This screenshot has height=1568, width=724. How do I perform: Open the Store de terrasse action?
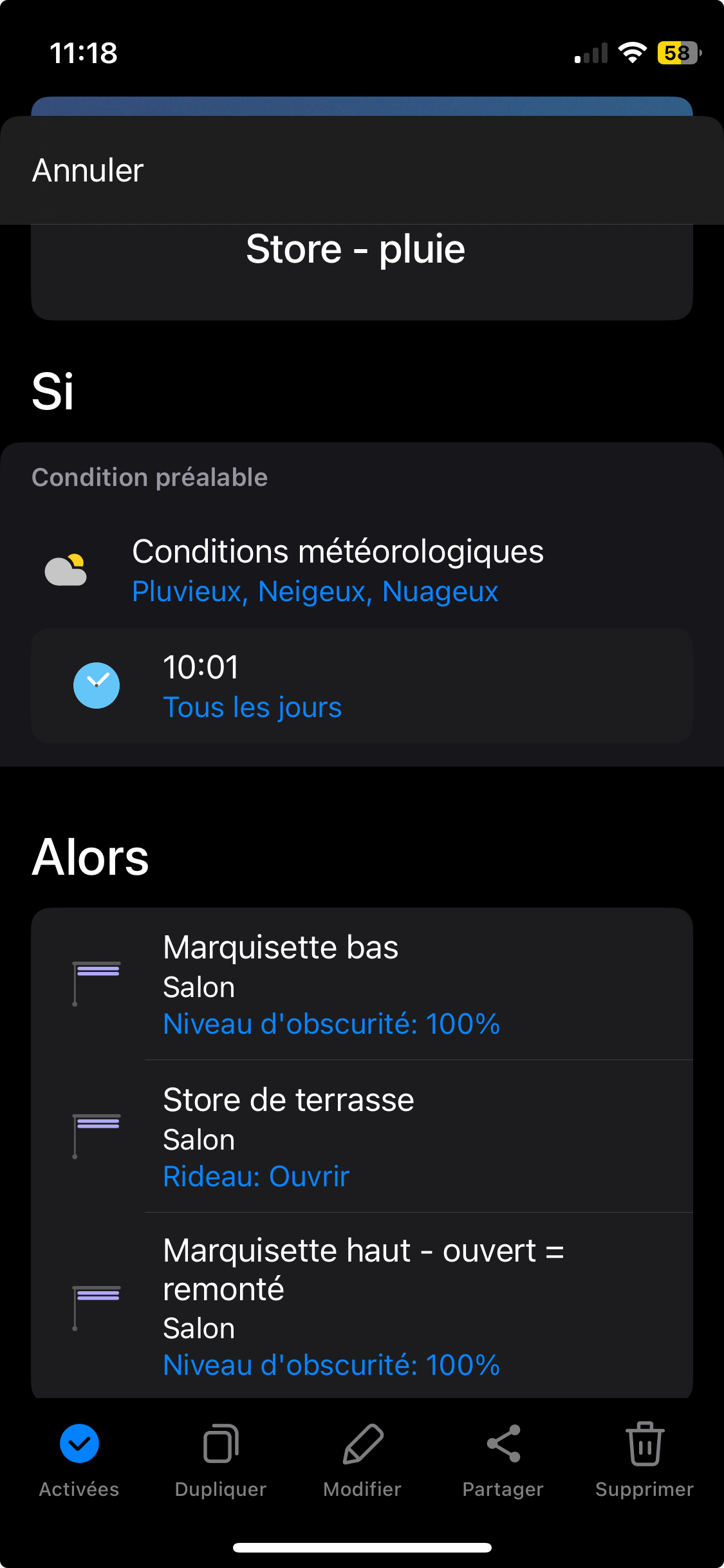362,1137
